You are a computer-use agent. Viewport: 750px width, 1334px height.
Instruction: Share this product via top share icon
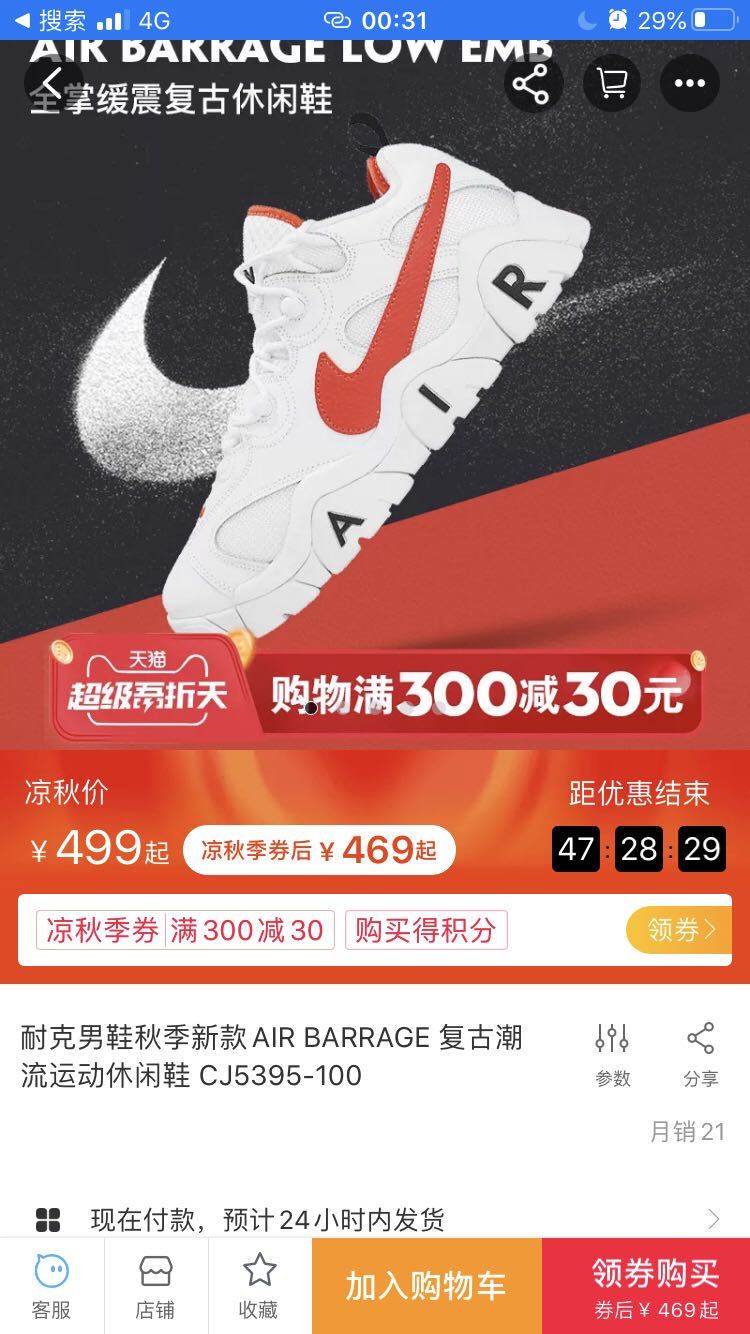click(x=530, y=82)
